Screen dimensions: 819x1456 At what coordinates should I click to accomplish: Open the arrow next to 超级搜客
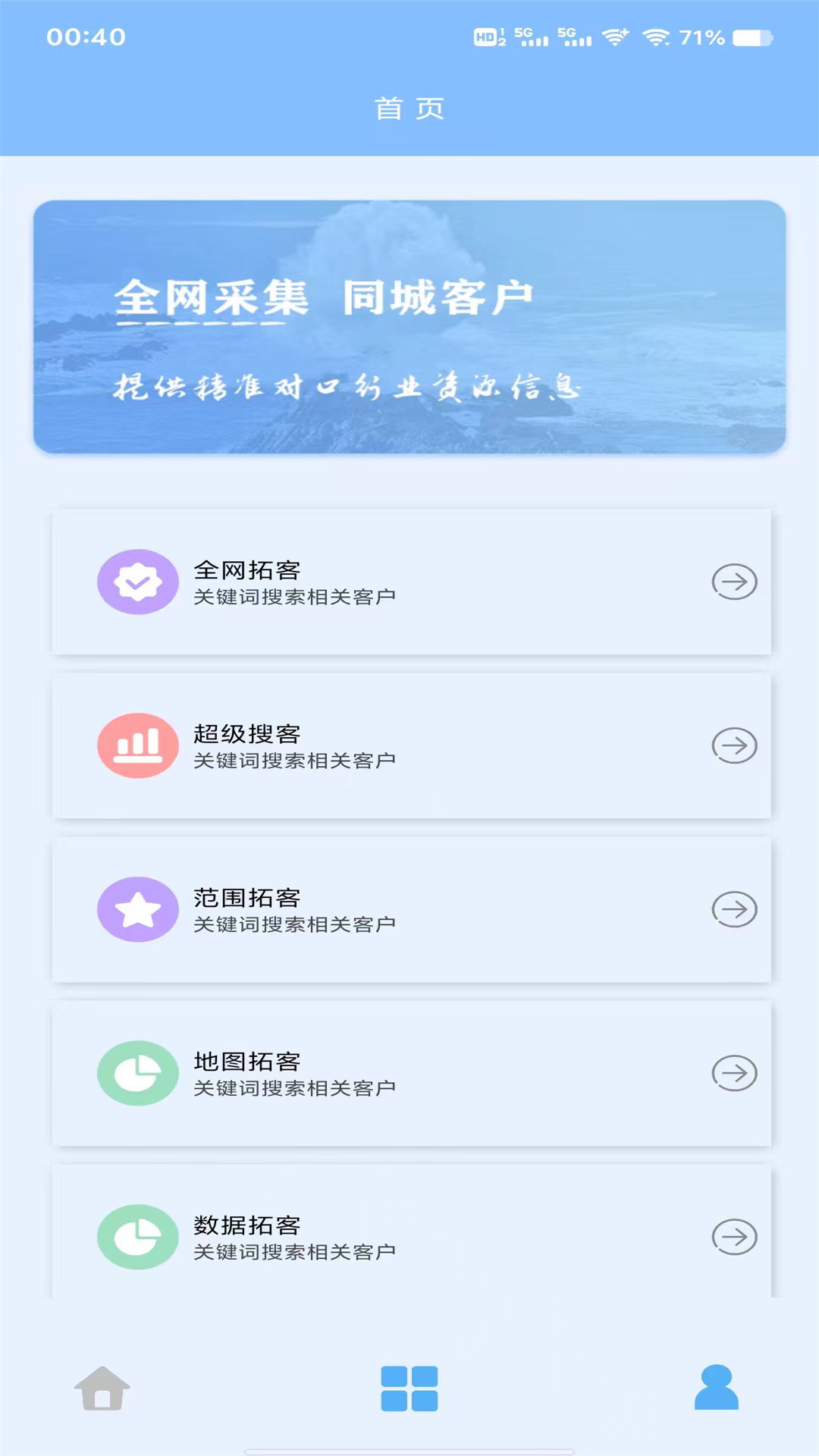(x=733, y=745)
